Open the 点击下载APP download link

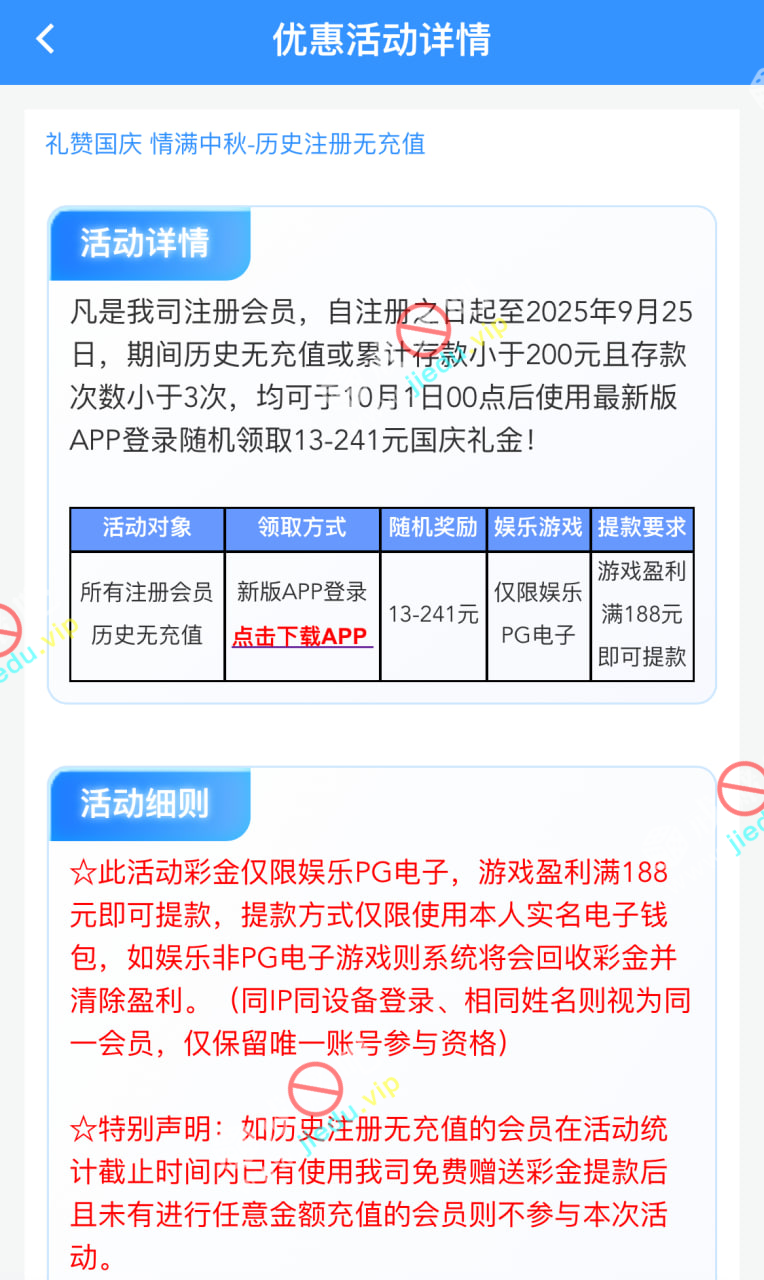301,636
